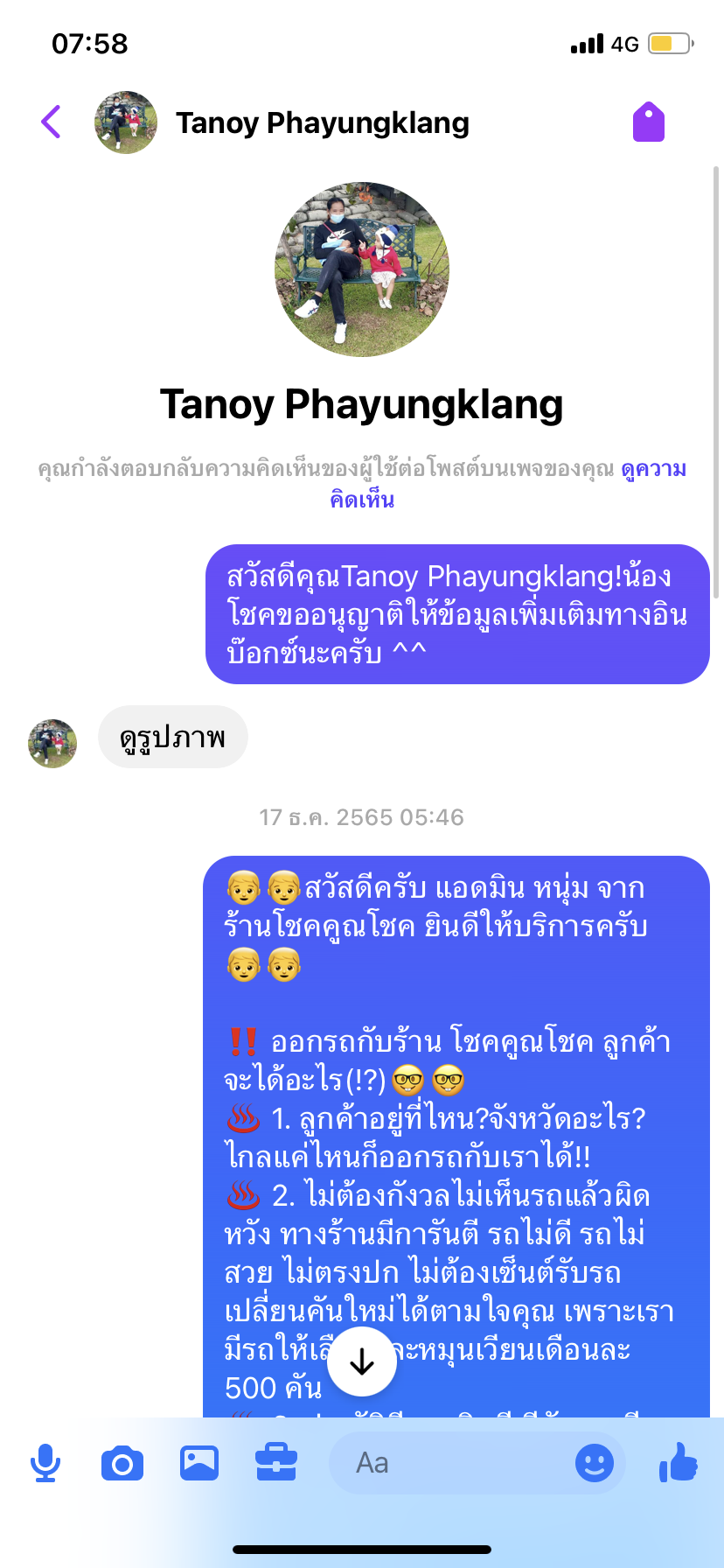Send a thumbs-up like
This screenshot has height=1568, width=724.
679,1461
